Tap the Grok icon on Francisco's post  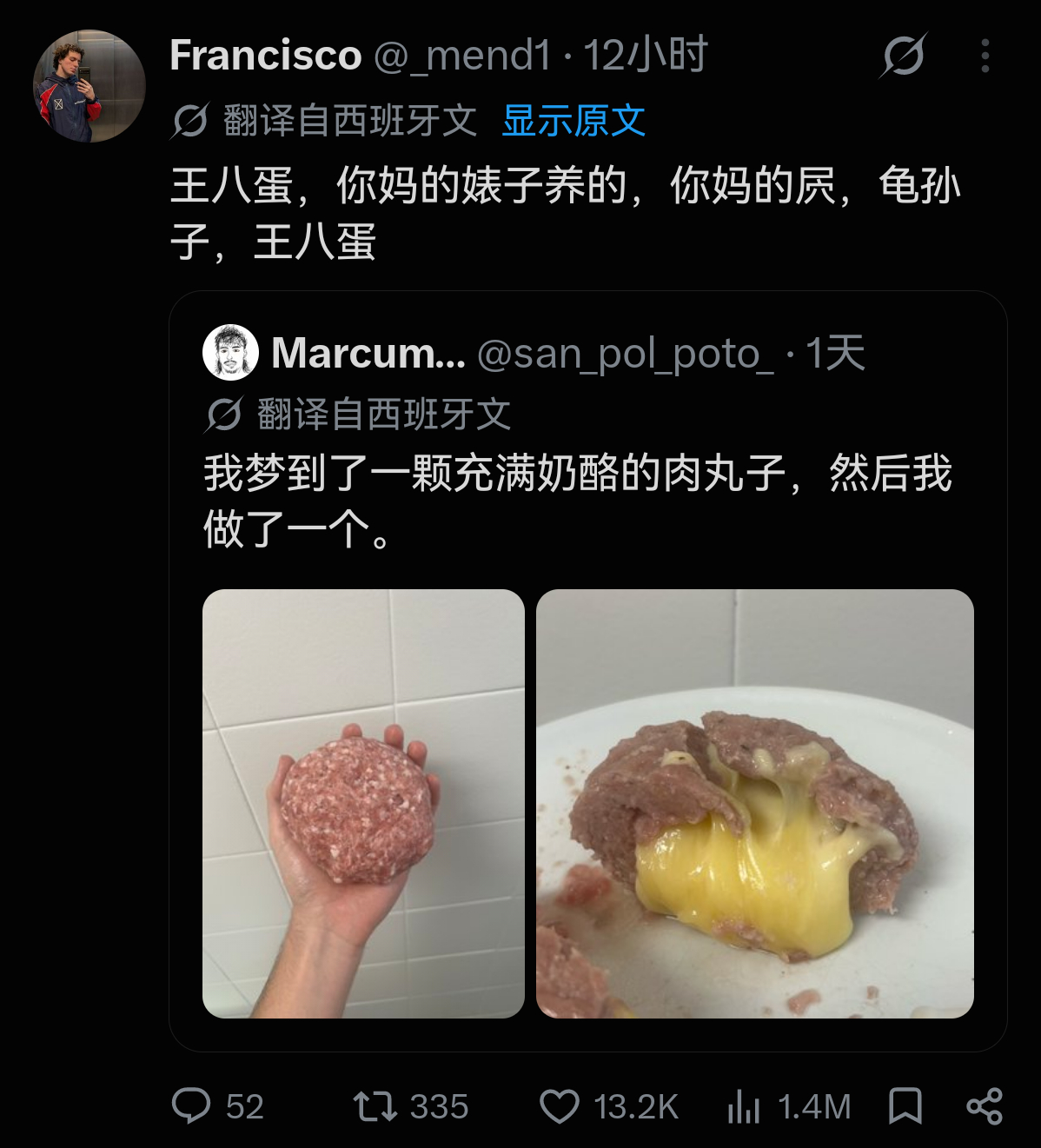(x=904, y=56)
